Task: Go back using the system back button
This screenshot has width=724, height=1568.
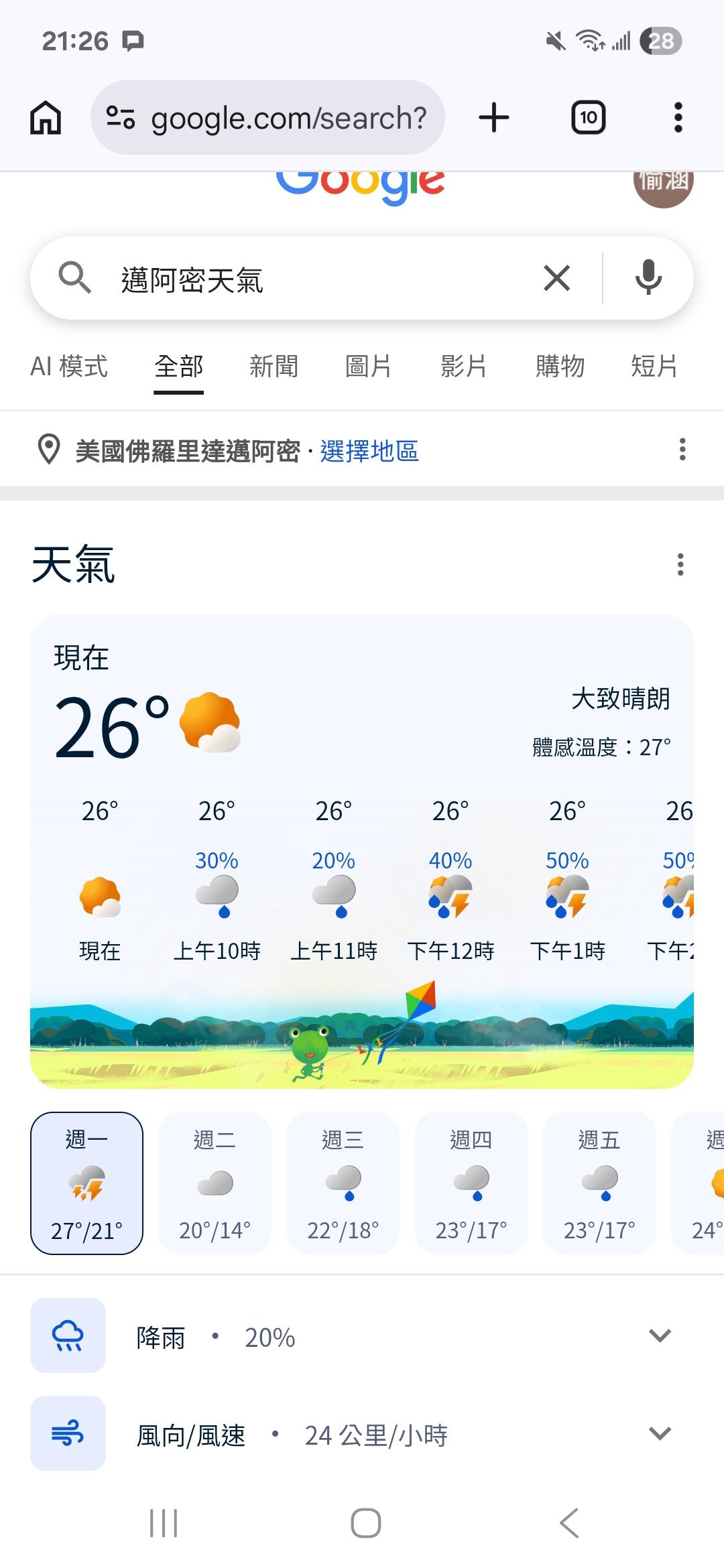Action: (x=568, y=1523)
